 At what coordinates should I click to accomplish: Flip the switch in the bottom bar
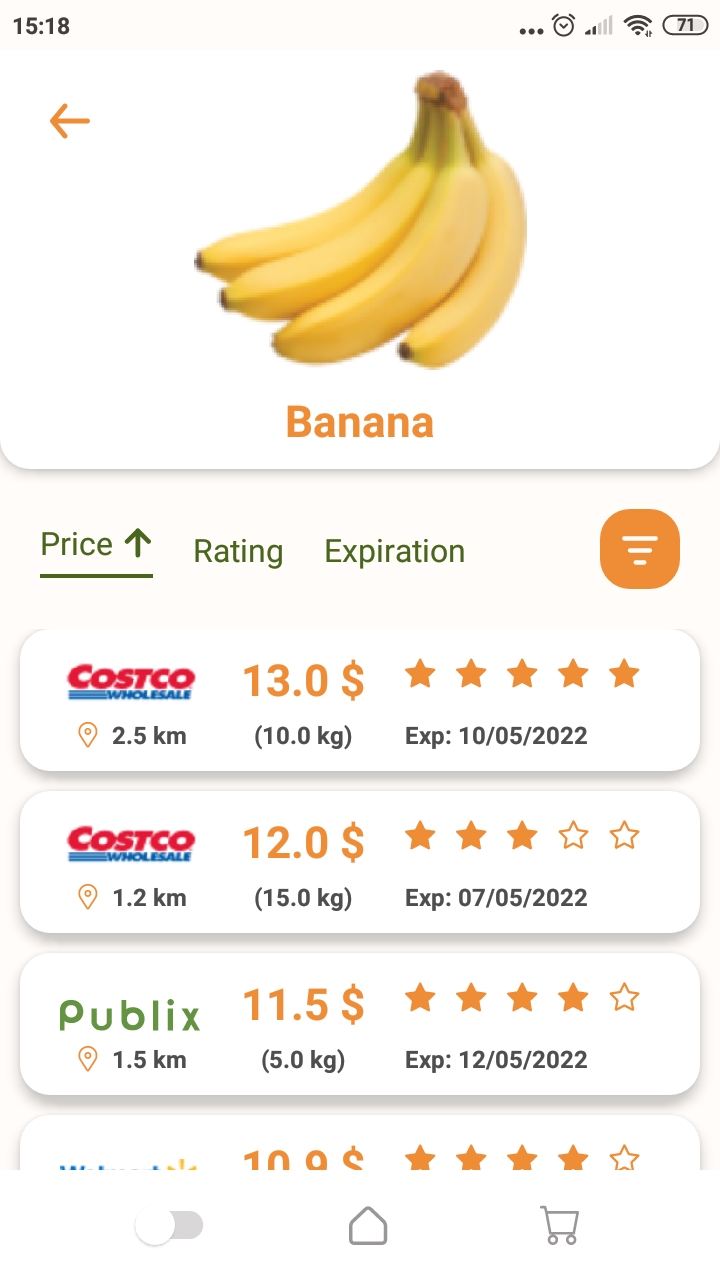(170, 1226)
